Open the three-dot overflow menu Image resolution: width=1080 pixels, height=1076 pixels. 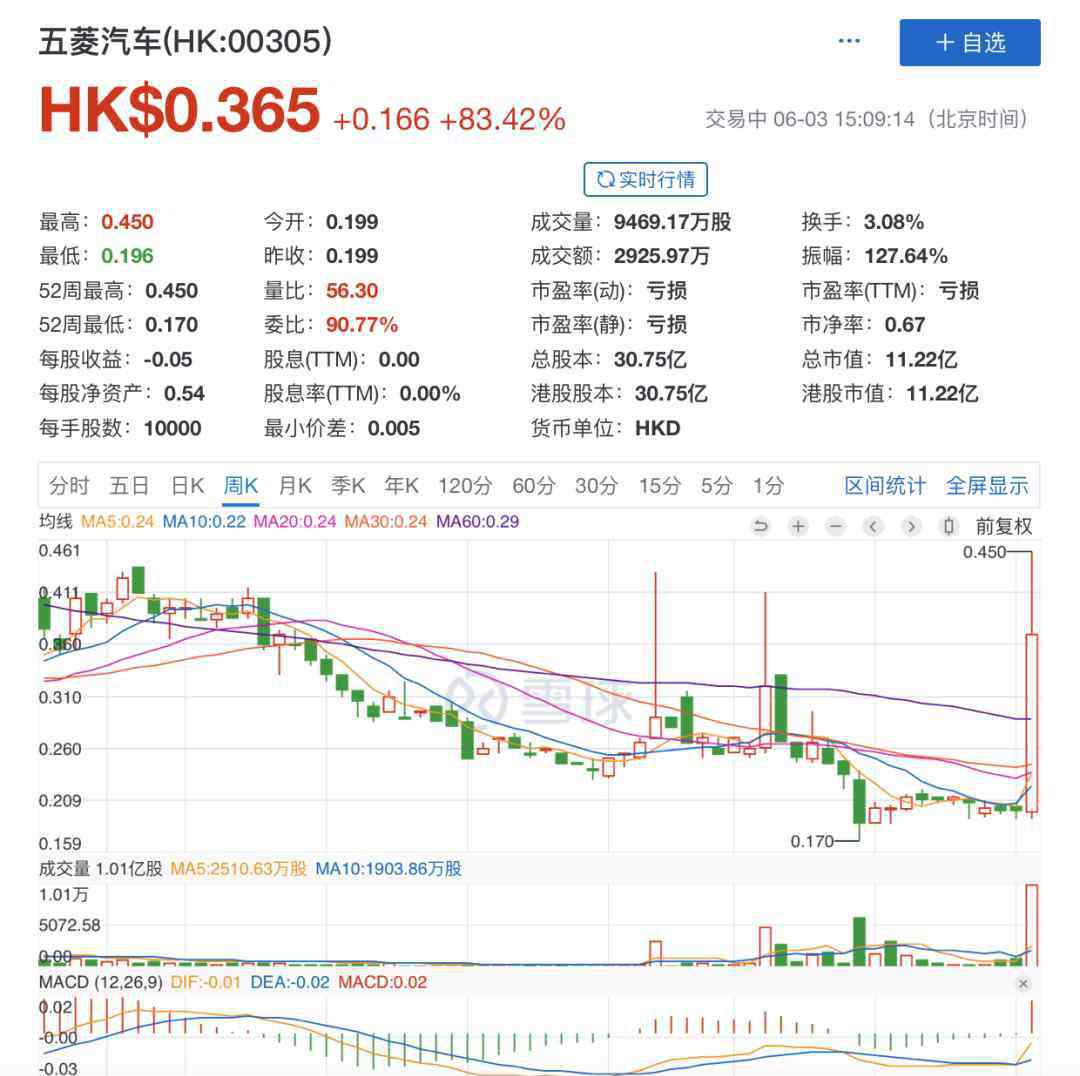click(x=848, y=42)
